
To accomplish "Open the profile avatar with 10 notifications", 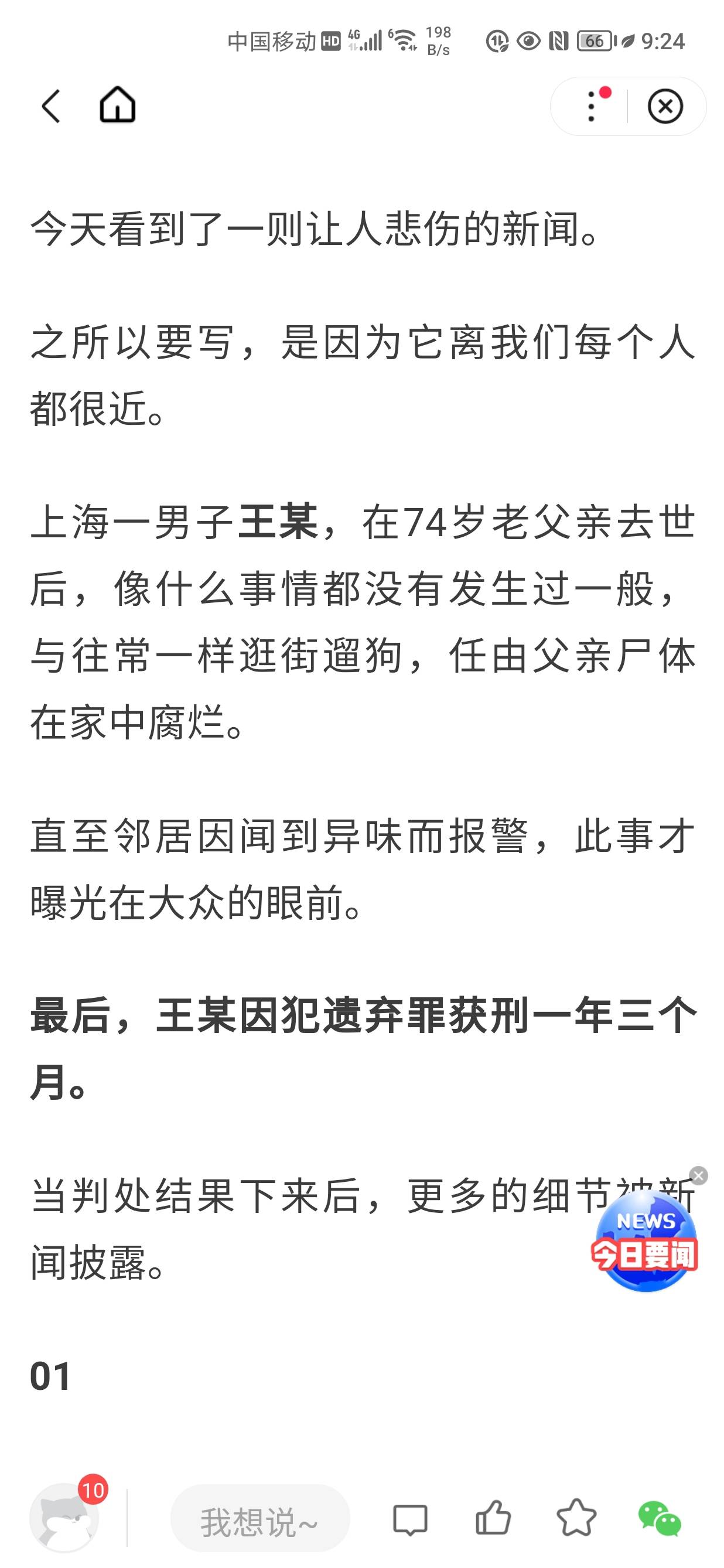I will pyautogui.click(x=64, y=1518).
